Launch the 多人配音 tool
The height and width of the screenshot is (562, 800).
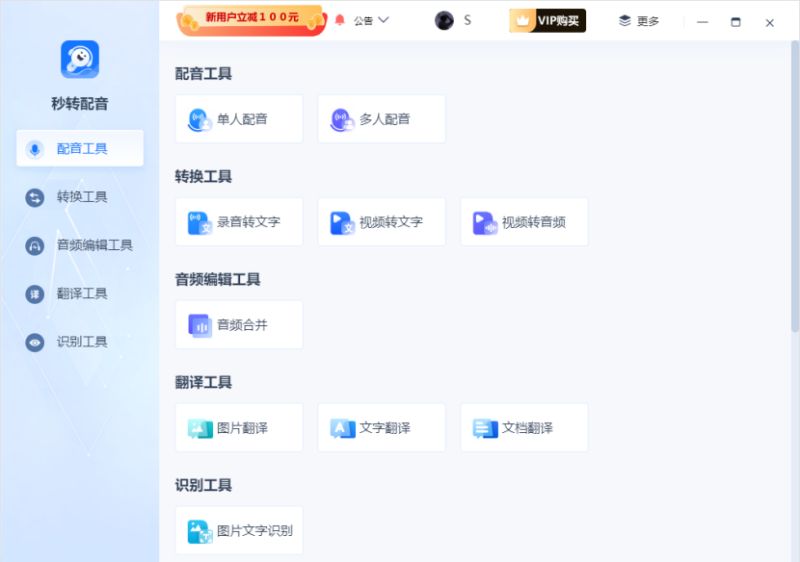[381, 119]
